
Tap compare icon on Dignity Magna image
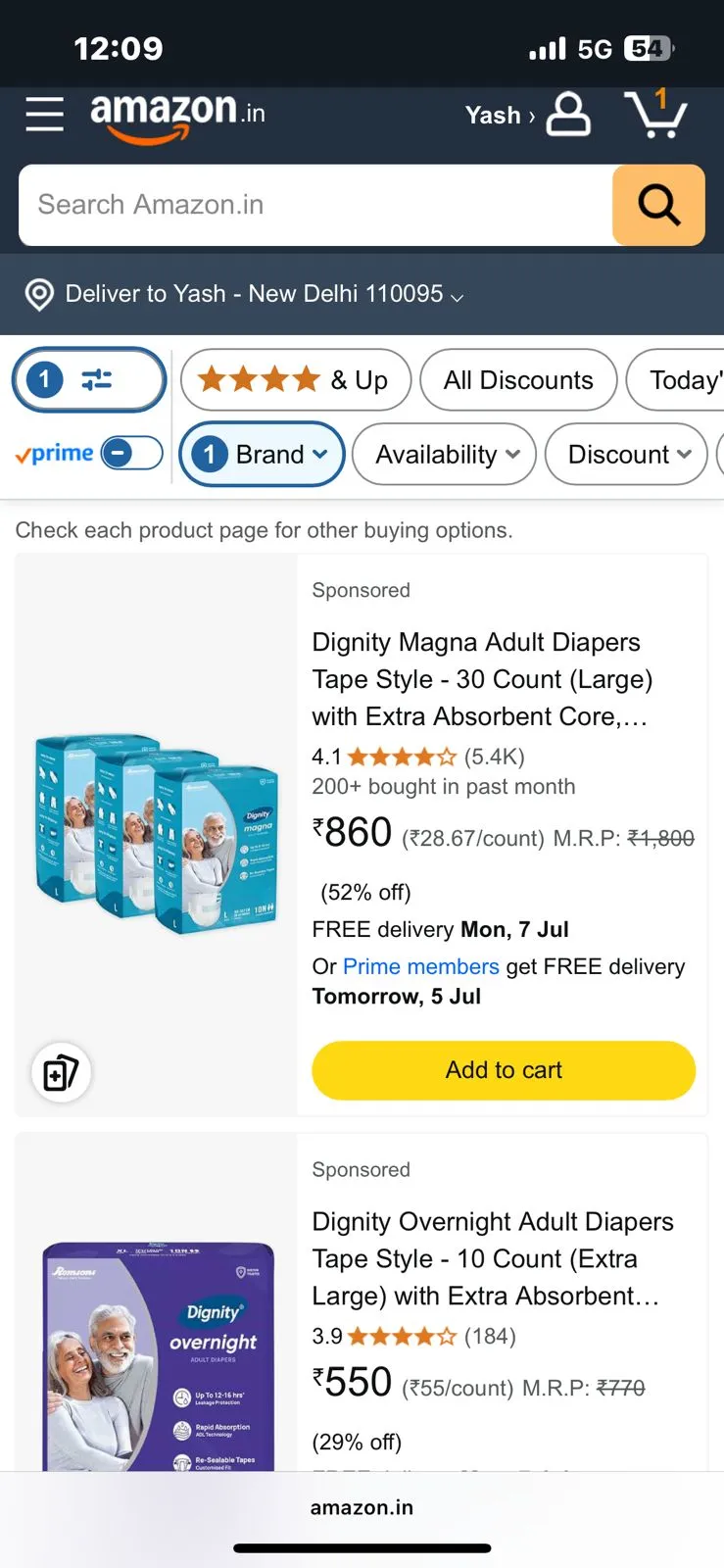tap(61, 1072)
